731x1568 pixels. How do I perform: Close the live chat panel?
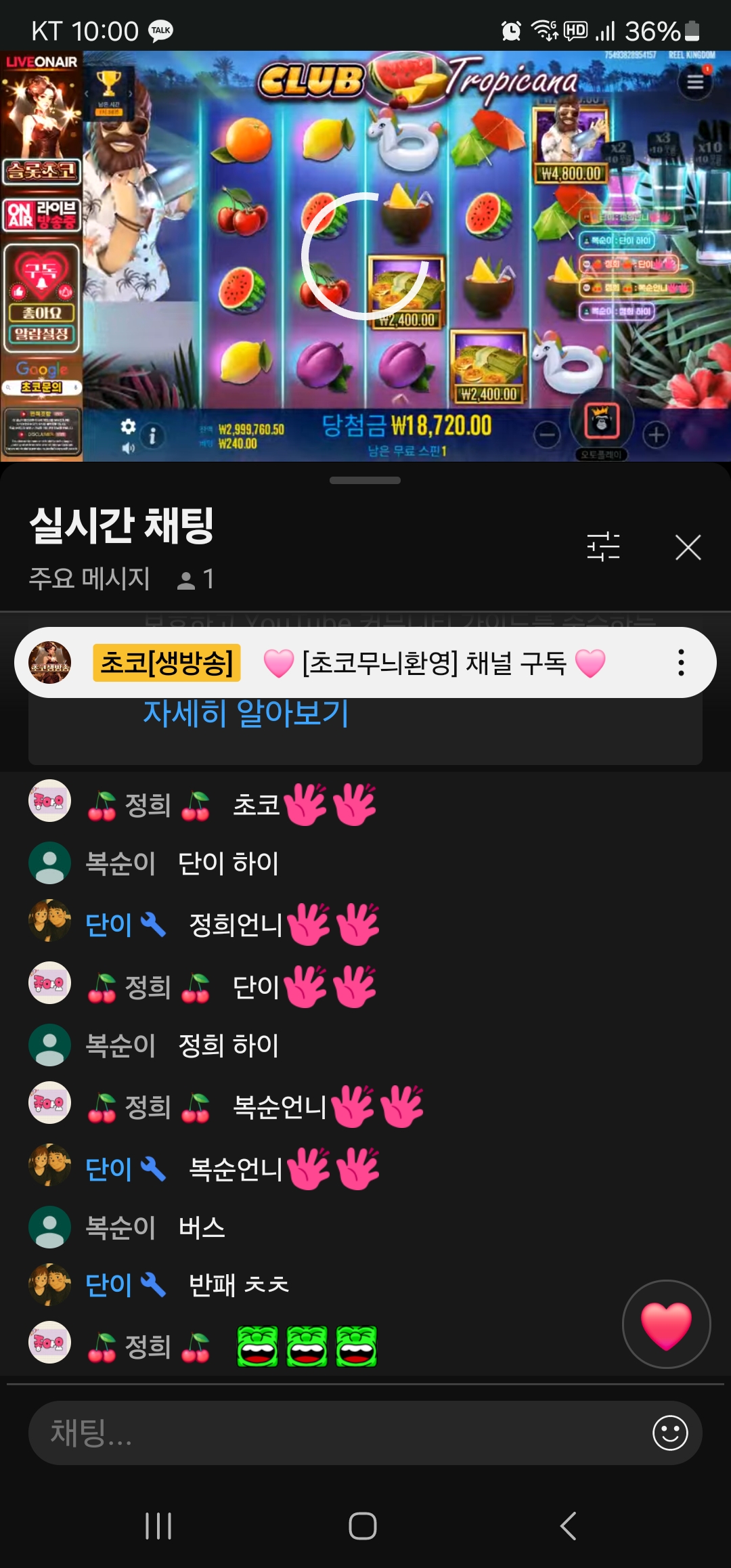coord(688,547)
